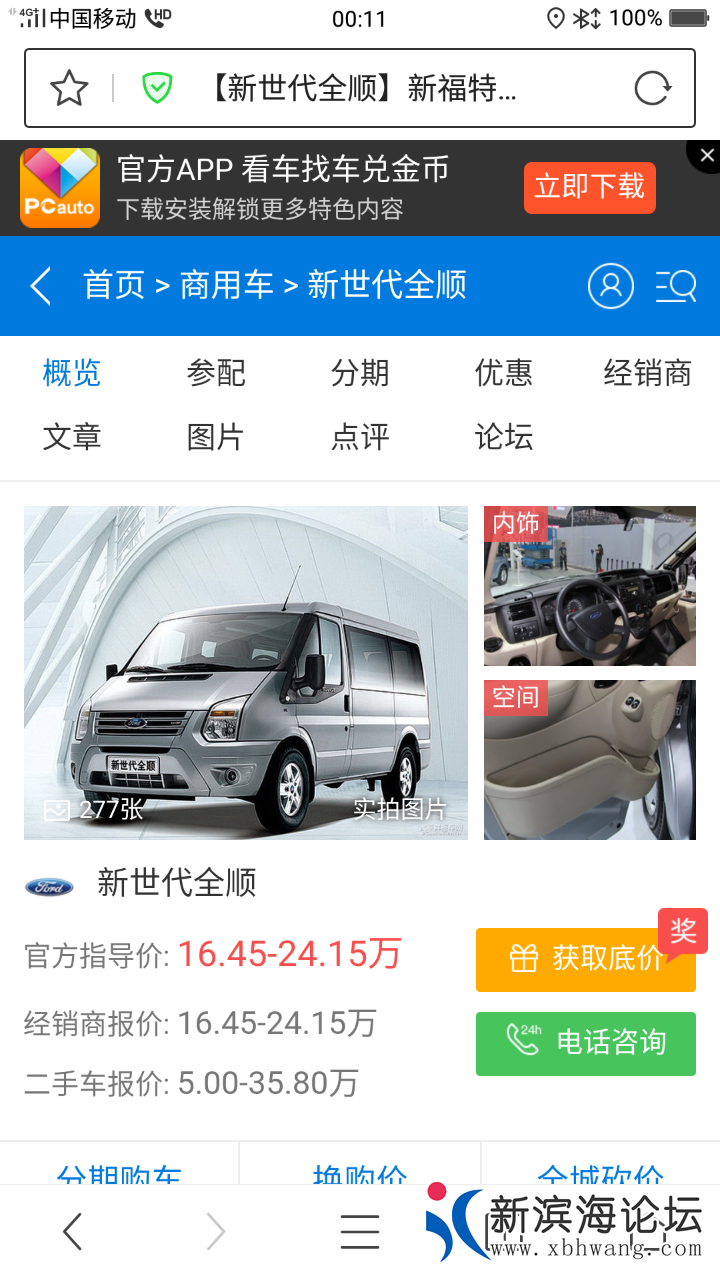Open the 首页 breadcrumb link
The width and height of the screenshot is (720, 1280).
coord(114,286)
